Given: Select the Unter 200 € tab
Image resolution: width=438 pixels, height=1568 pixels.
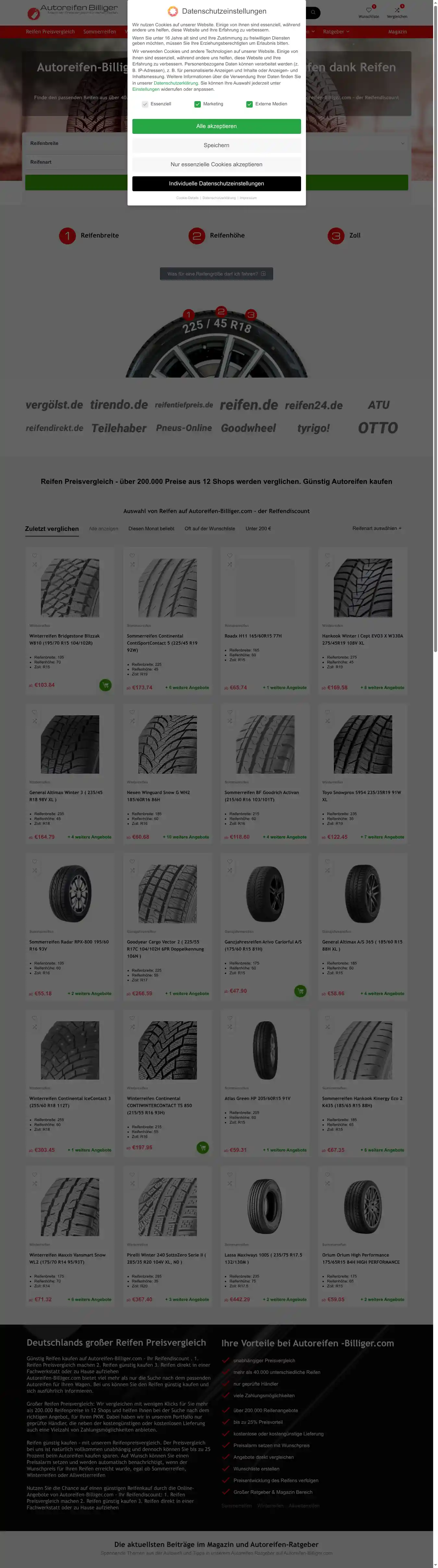Looking at the screenshot, I should pos(258,528).
